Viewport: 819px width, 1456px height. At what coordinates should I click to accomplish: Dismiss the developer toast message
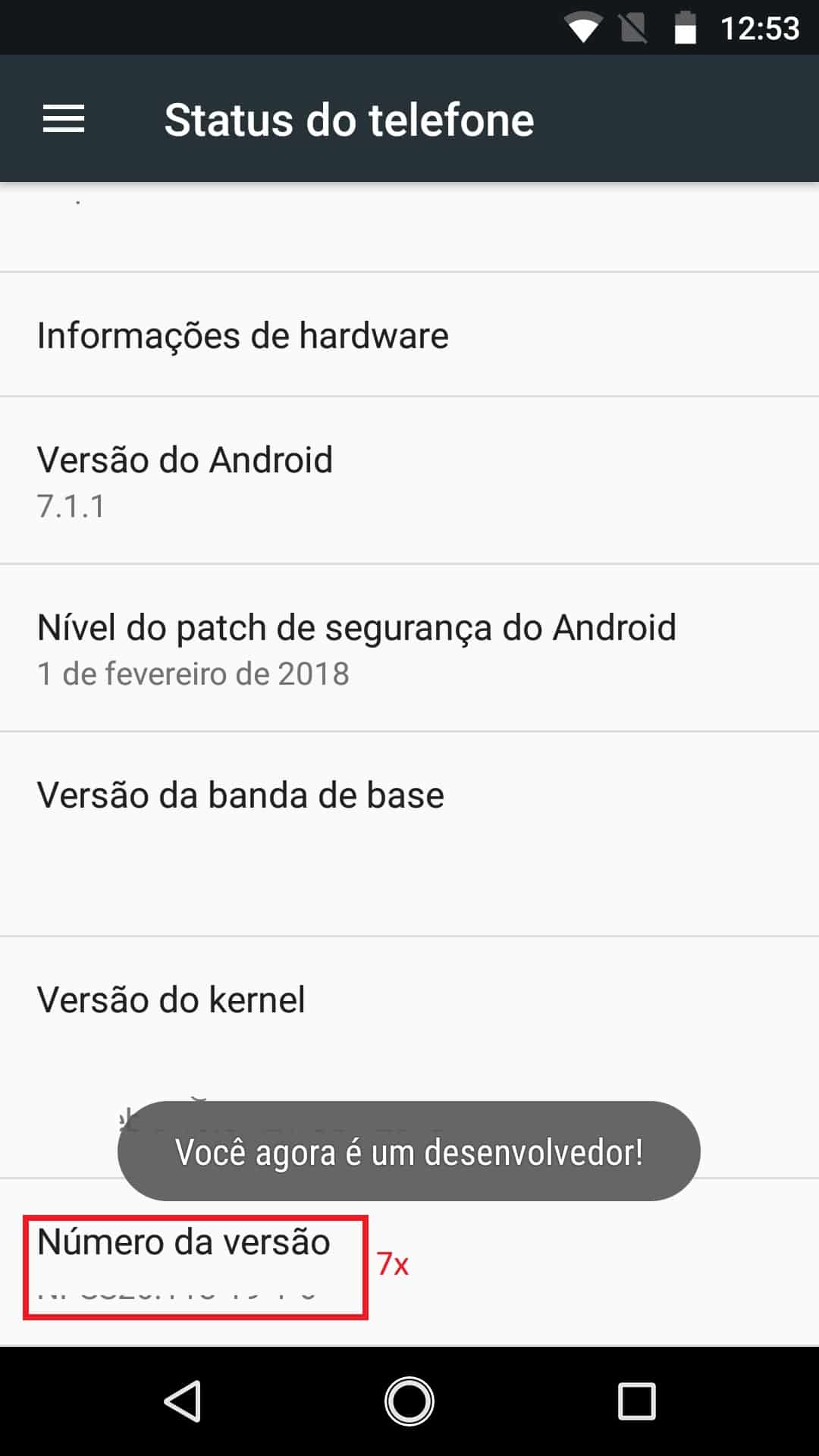(409, 1151)
